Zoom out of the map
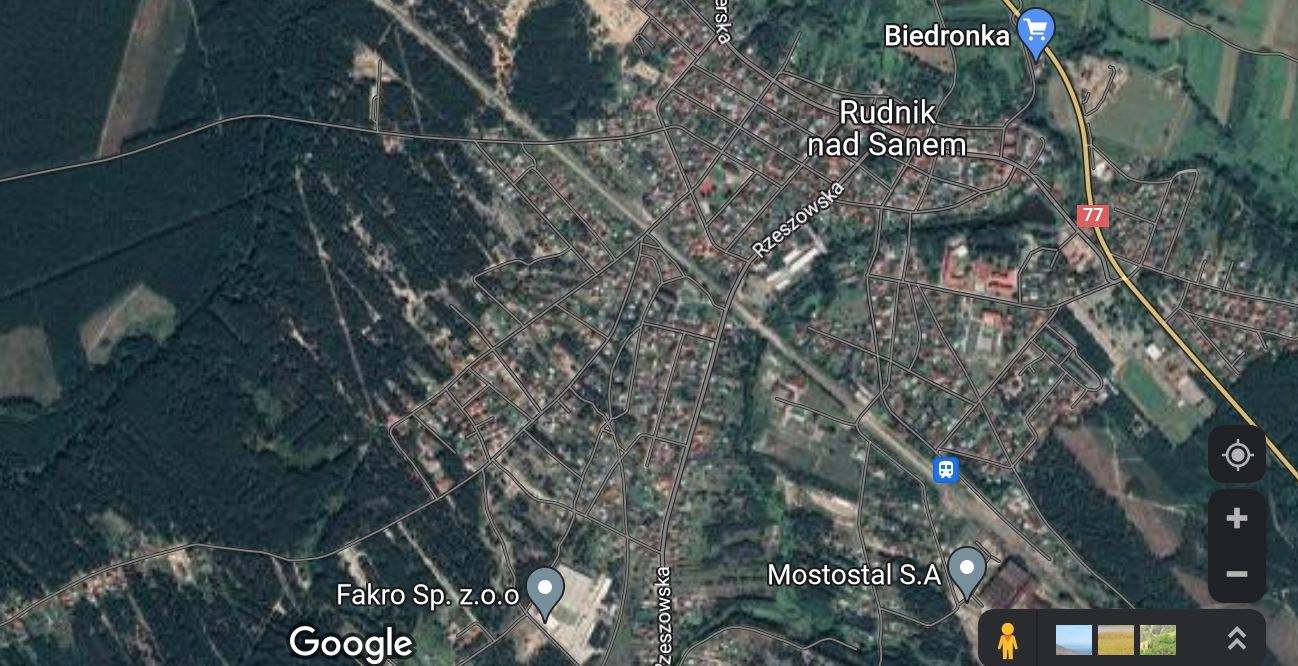Image resolution: width=1298 pixels, height=666 pixels. pos(1237,574)
